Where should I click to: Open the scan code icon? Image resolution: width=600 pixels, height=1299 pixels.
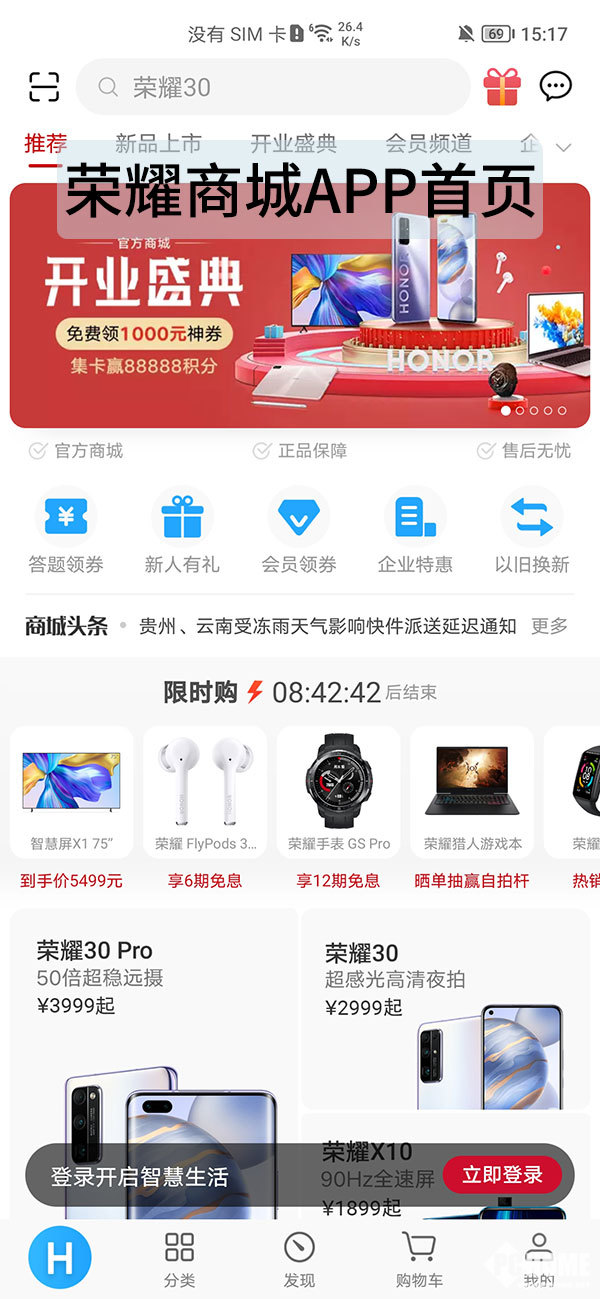(43, 87)
